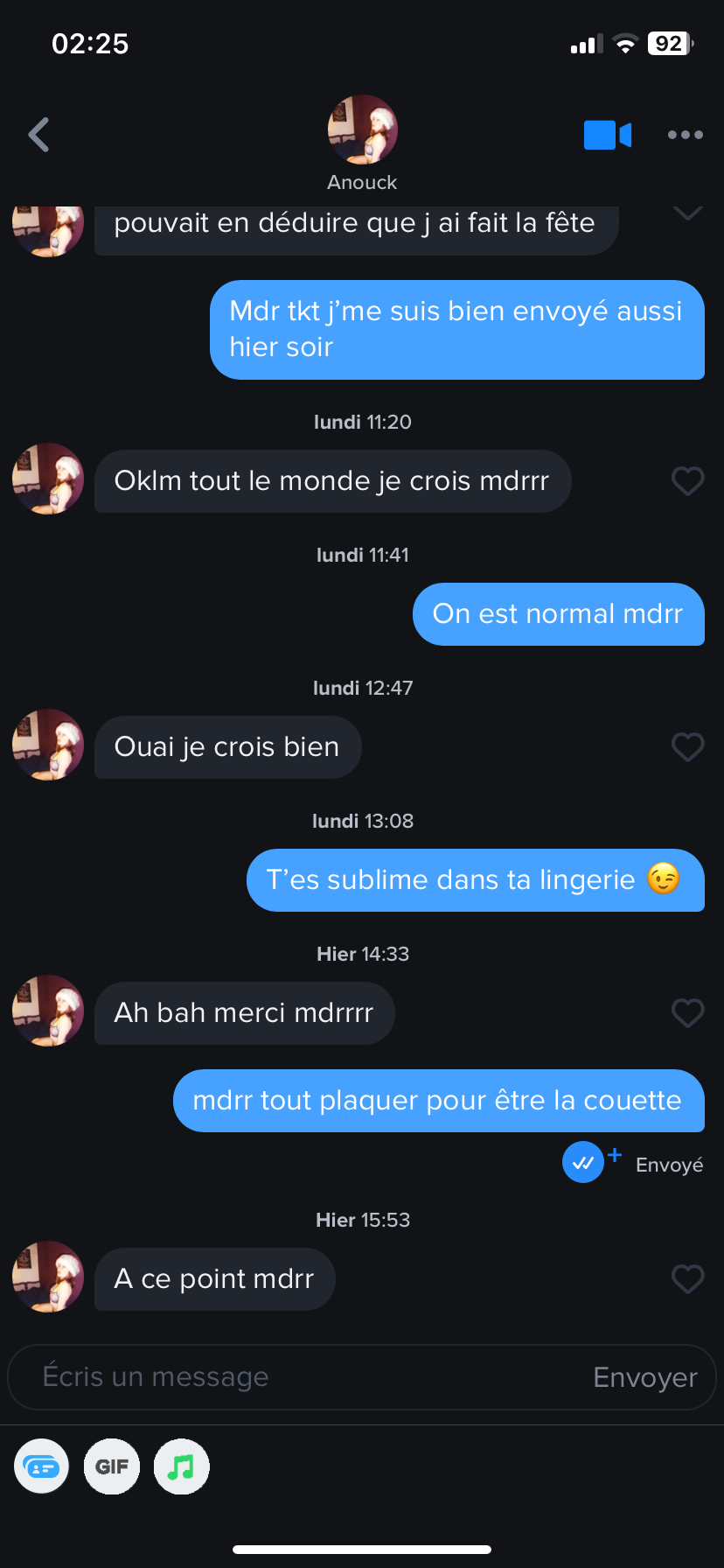Open the music sharing button

point(182,1466)
